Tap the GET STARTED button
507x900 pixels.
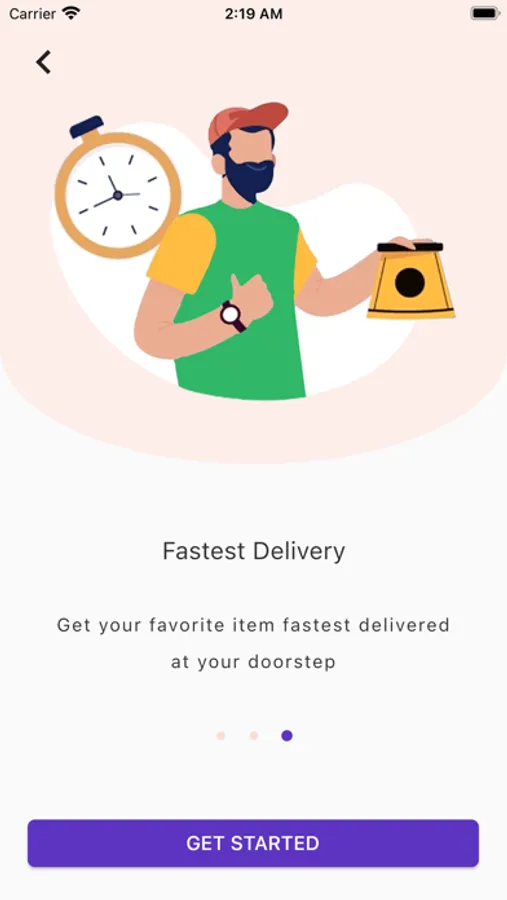coord(253,843)
